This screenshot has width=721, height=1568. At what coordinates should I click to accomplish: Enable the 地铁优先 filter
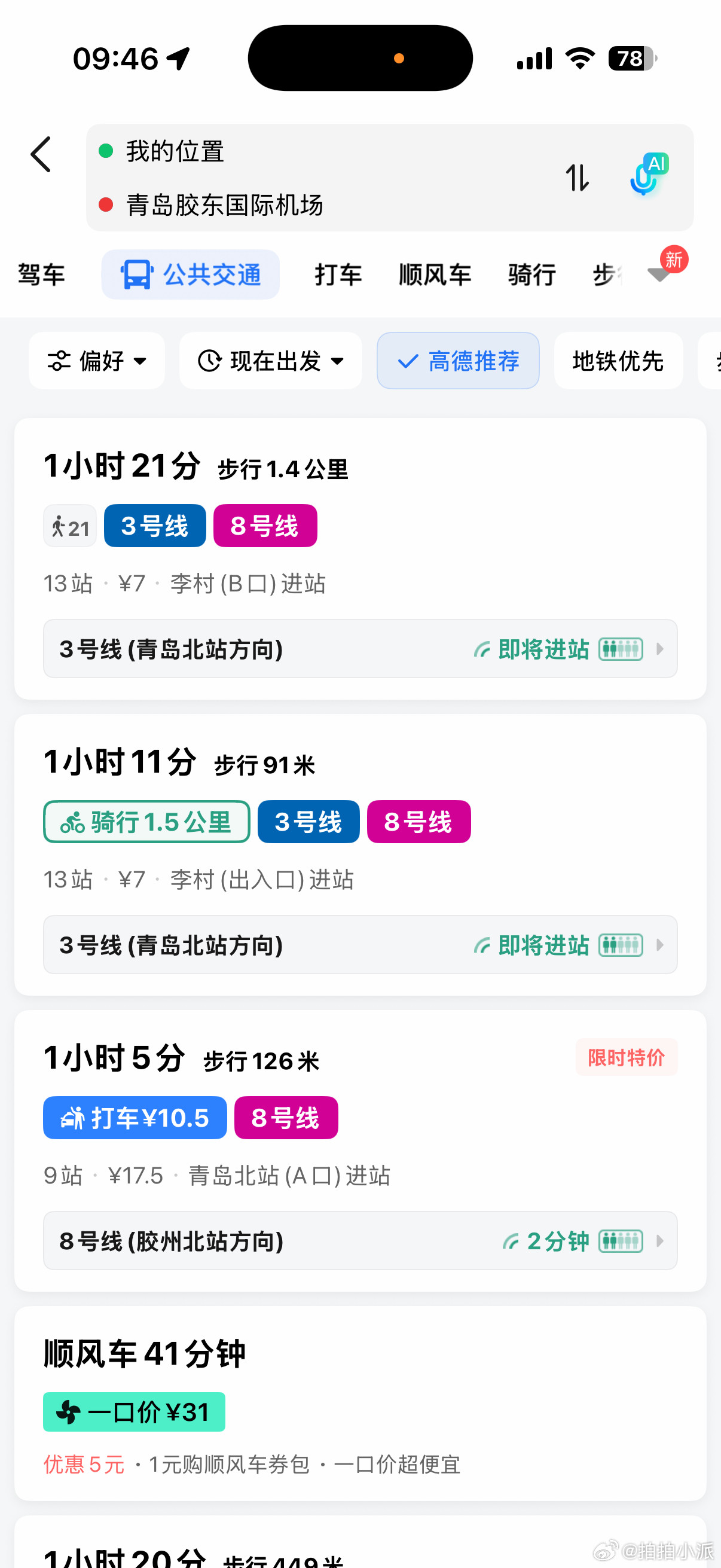618,361
